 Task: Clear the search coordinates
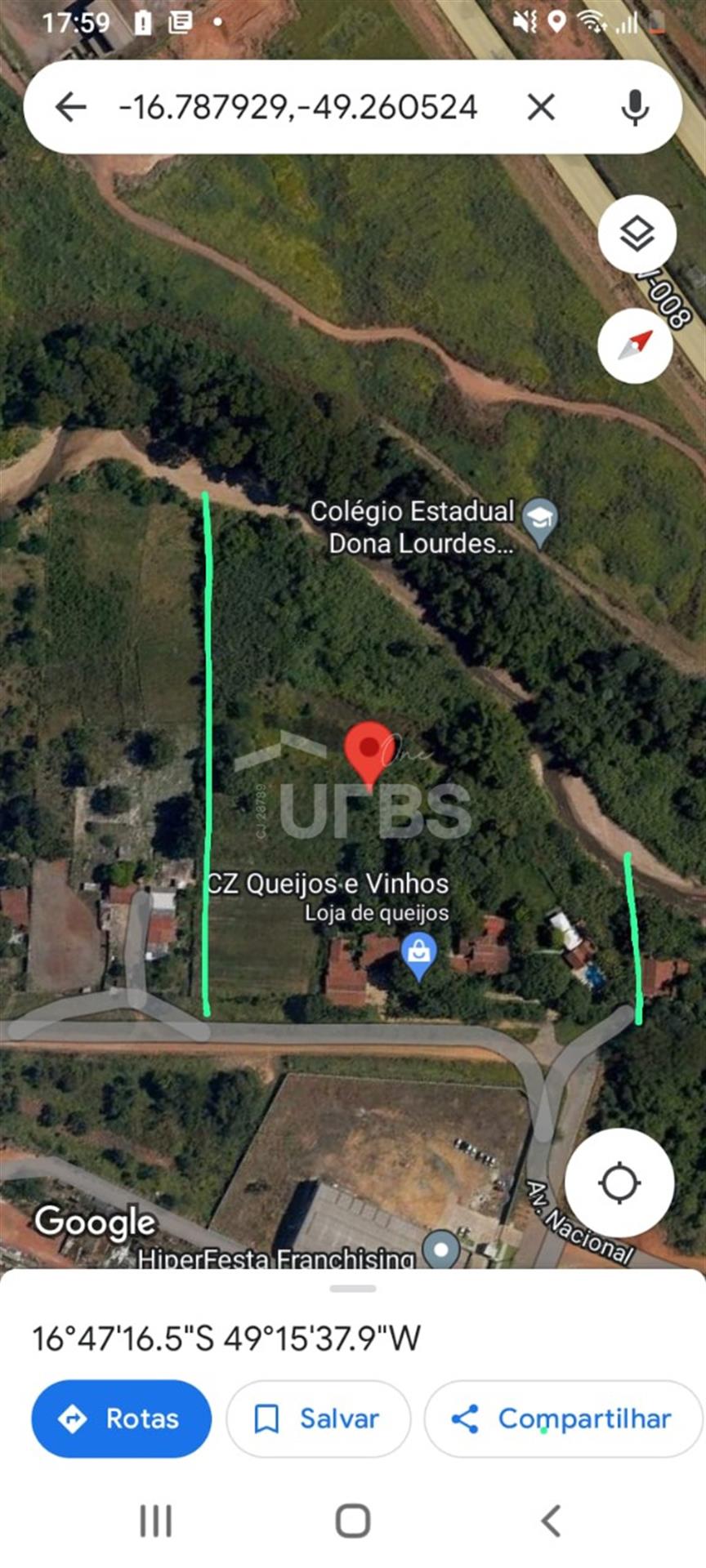tap(541, 107)
